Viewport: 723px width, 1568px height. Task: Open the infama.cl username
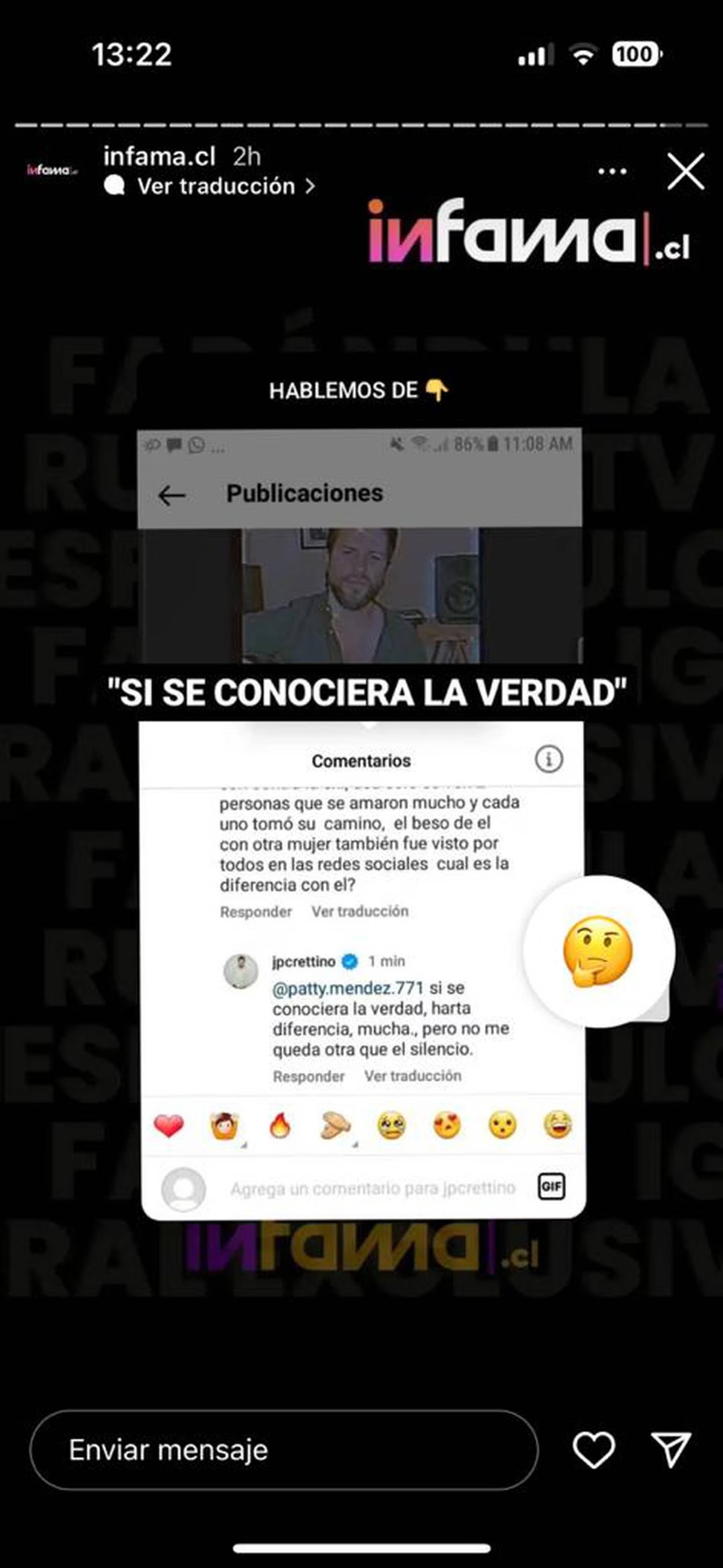click(159, 157)
